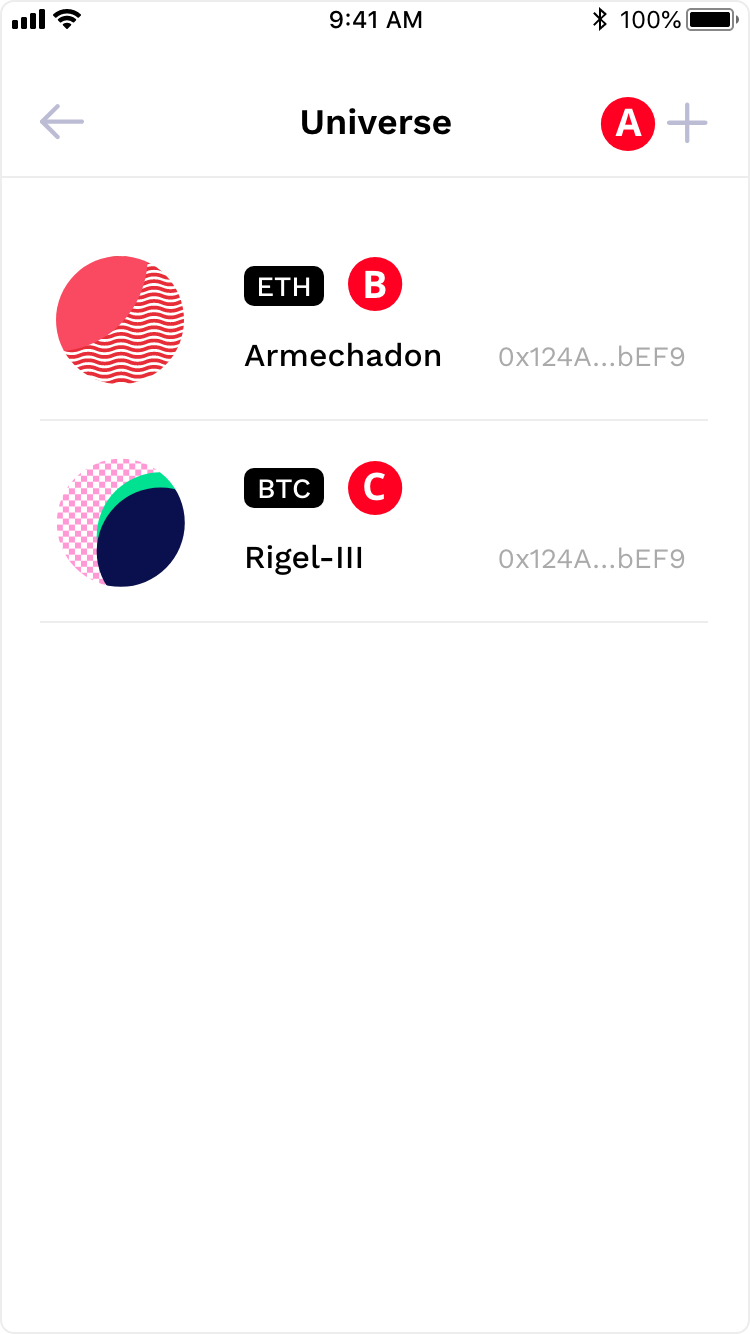Tap the 0x124A...bEF9 address of Rigel-III
750x1334 pixels.
pos(591,559)
